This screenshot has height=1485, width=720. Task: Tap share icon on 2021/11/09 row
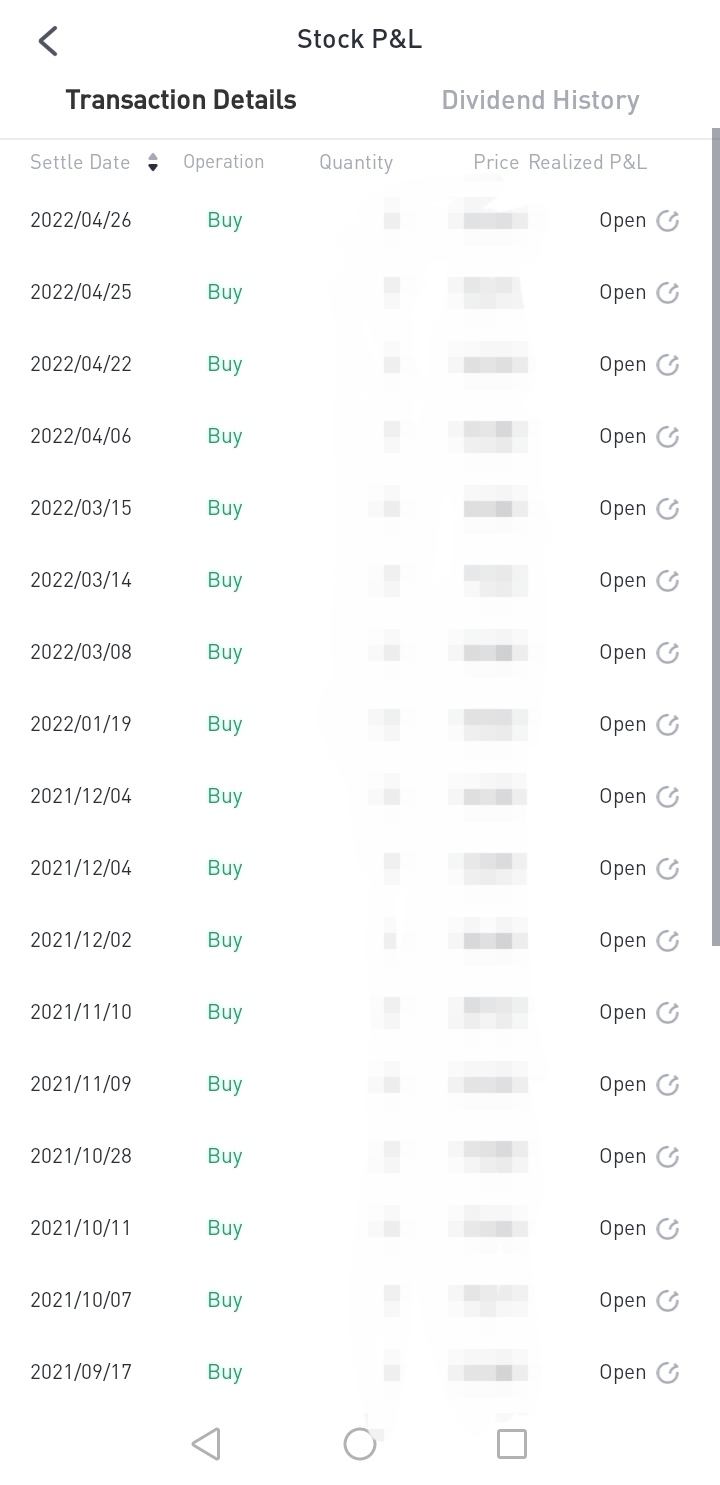(x=668, y=1085)
